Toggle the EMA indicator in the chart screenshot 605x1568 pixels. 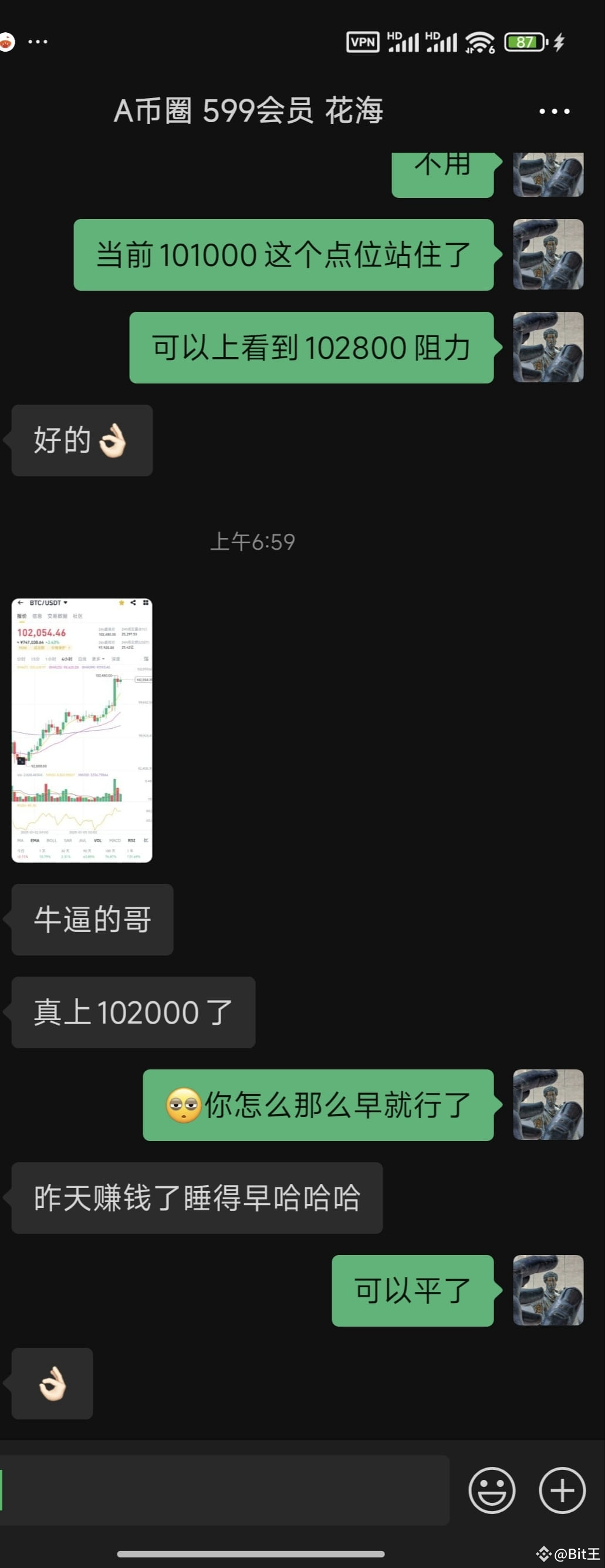[35, 841]
